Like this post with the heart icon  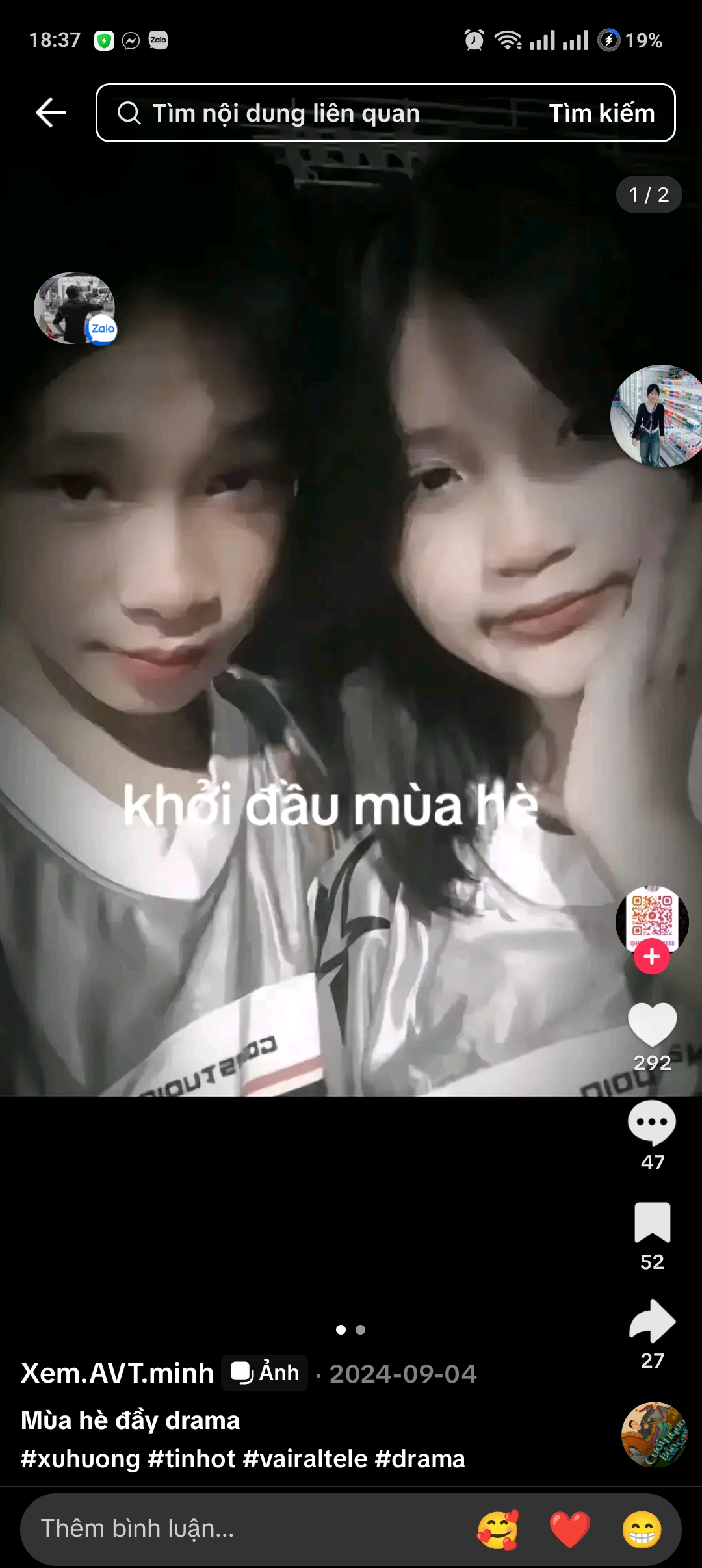652,1025
